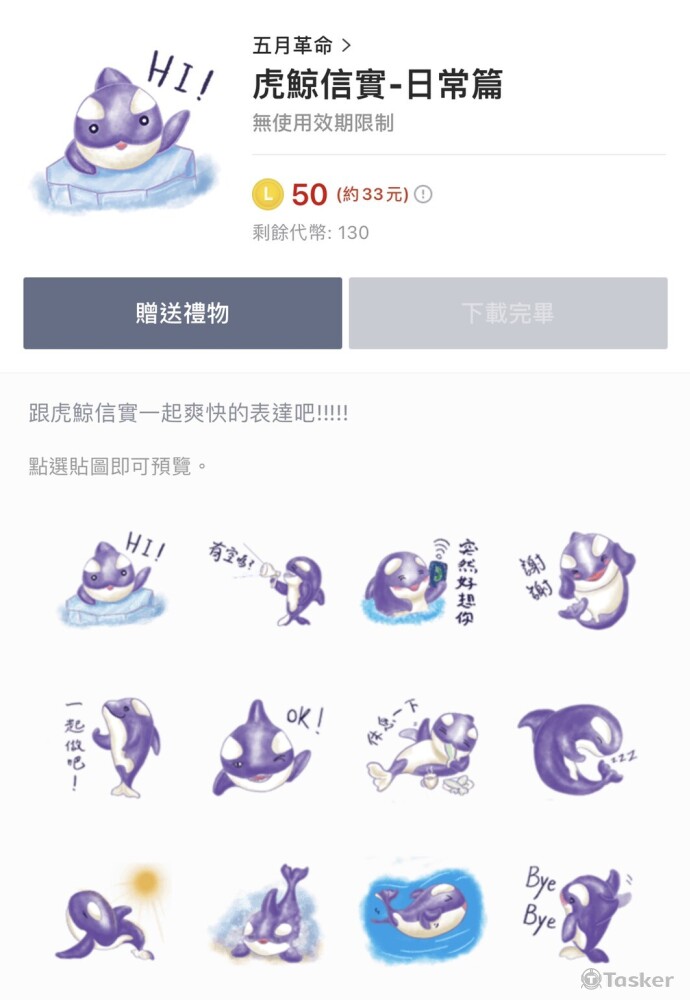Preview the orca splashing in sand sticker

[x=267, y=912]
